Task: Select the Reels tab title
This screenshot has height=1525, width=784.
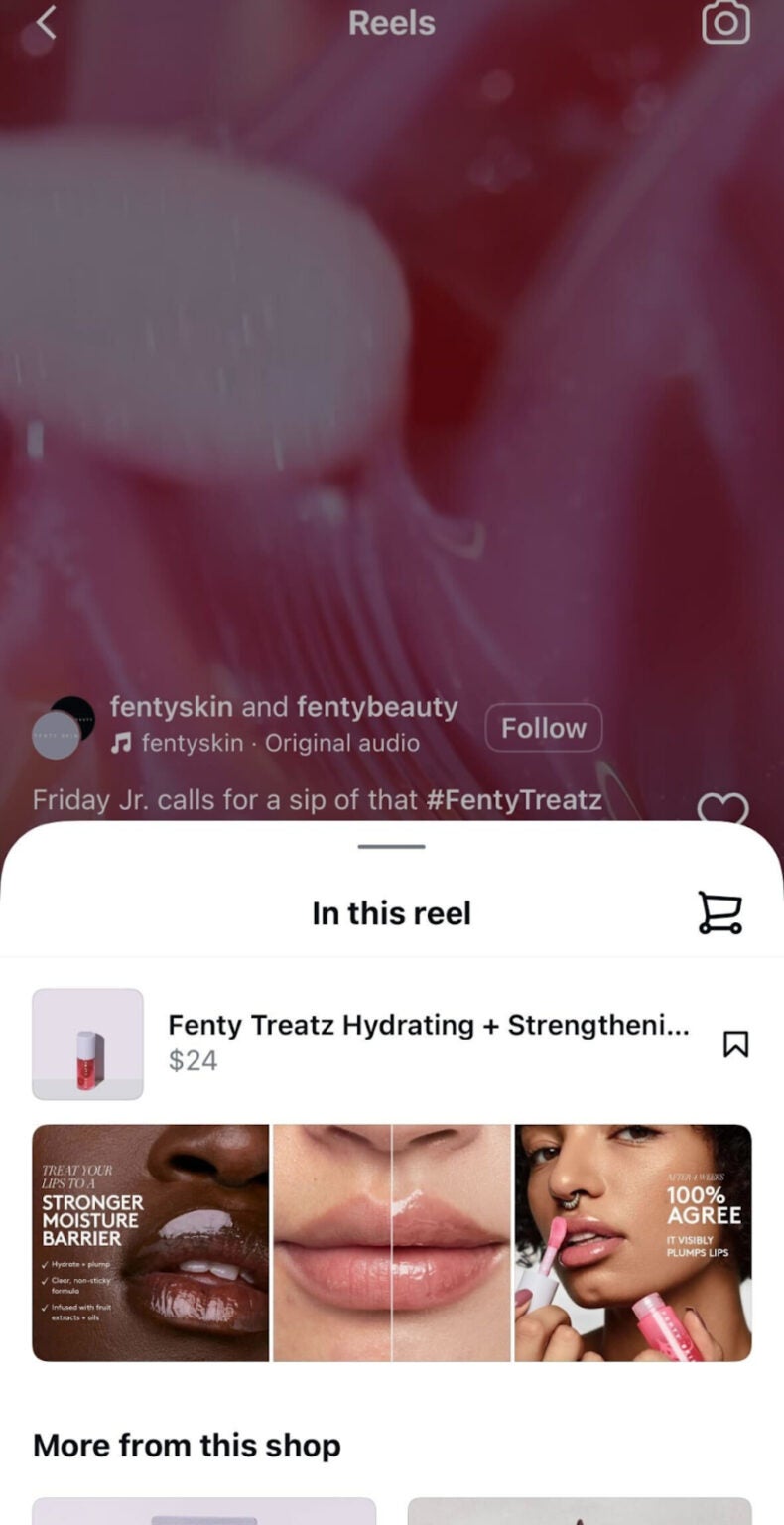Action: tap(391, 23)
